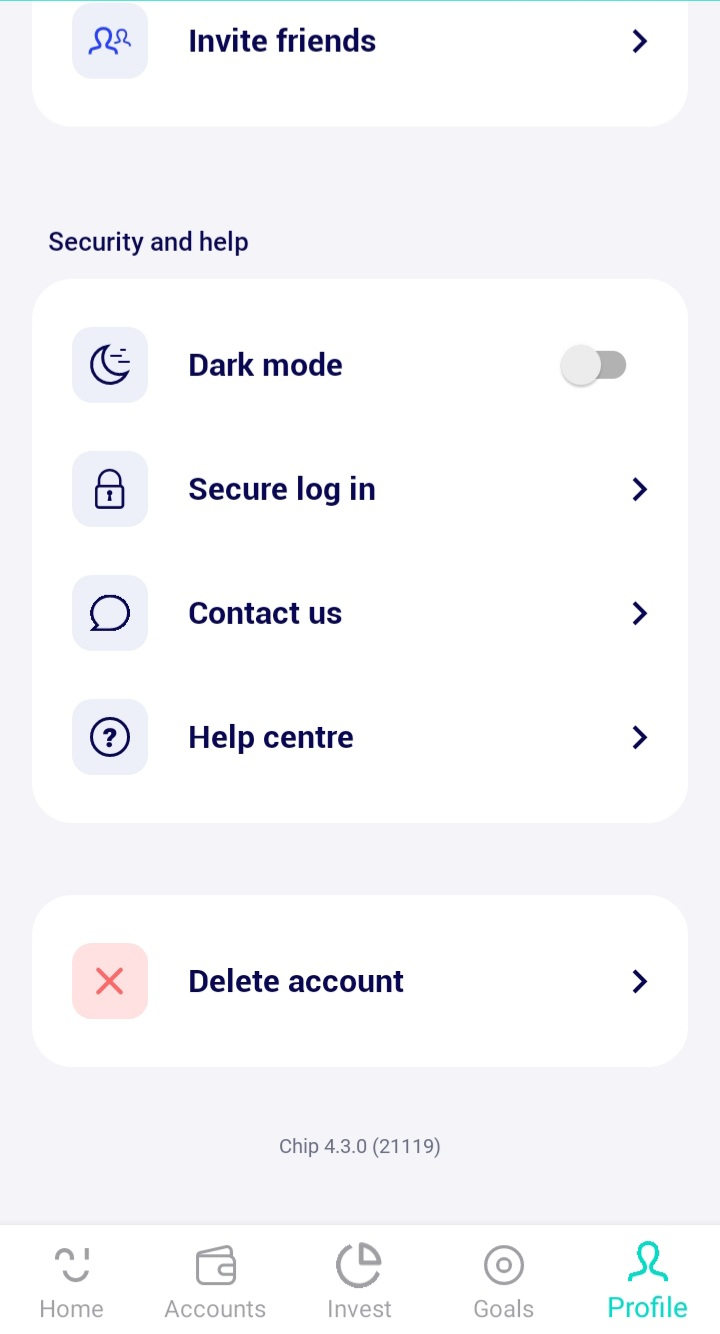Switch to the Home tab
This screenshot has height=1334, width=720.
[x=71, y=1282]
